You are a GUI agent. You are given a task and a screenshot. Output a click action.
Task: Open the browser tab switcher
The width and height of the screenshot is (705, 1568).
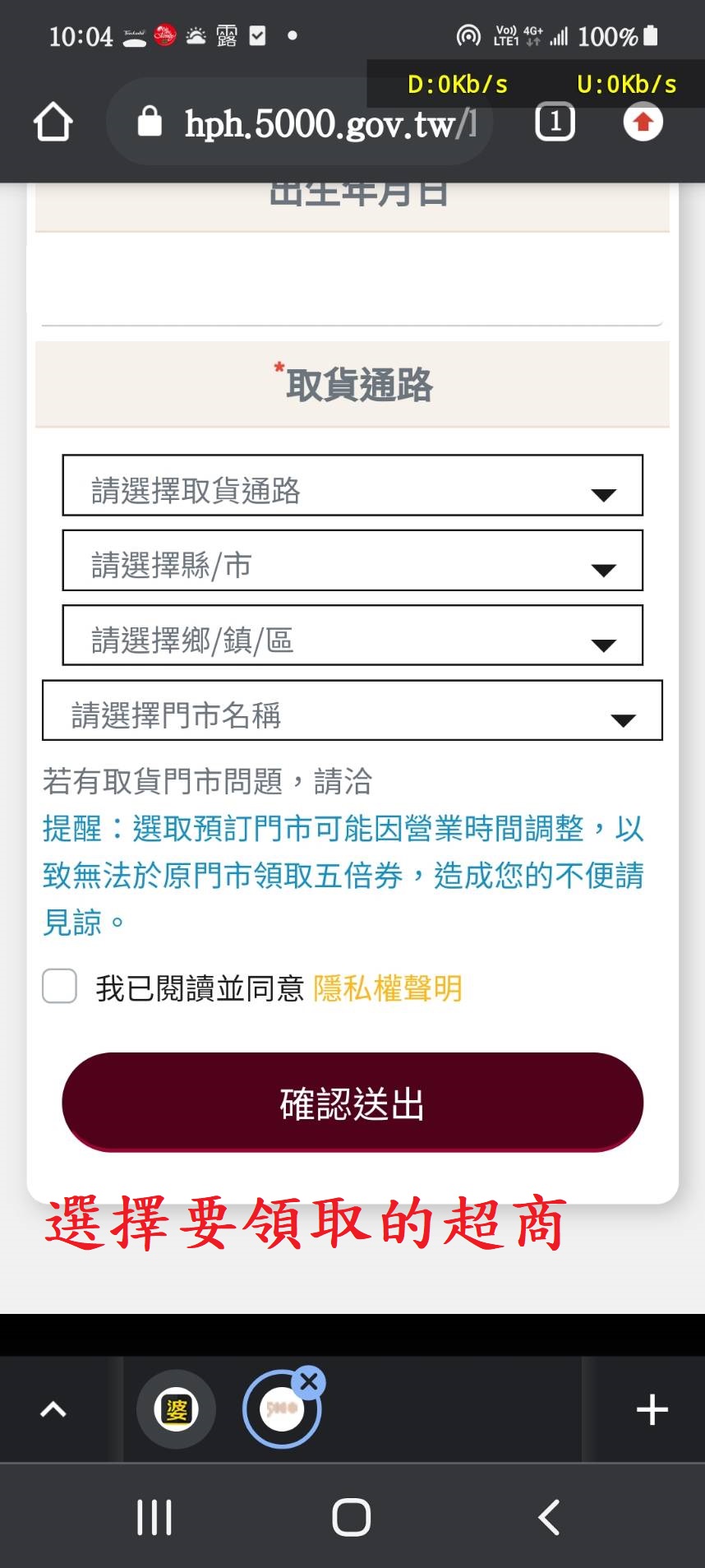555,123
